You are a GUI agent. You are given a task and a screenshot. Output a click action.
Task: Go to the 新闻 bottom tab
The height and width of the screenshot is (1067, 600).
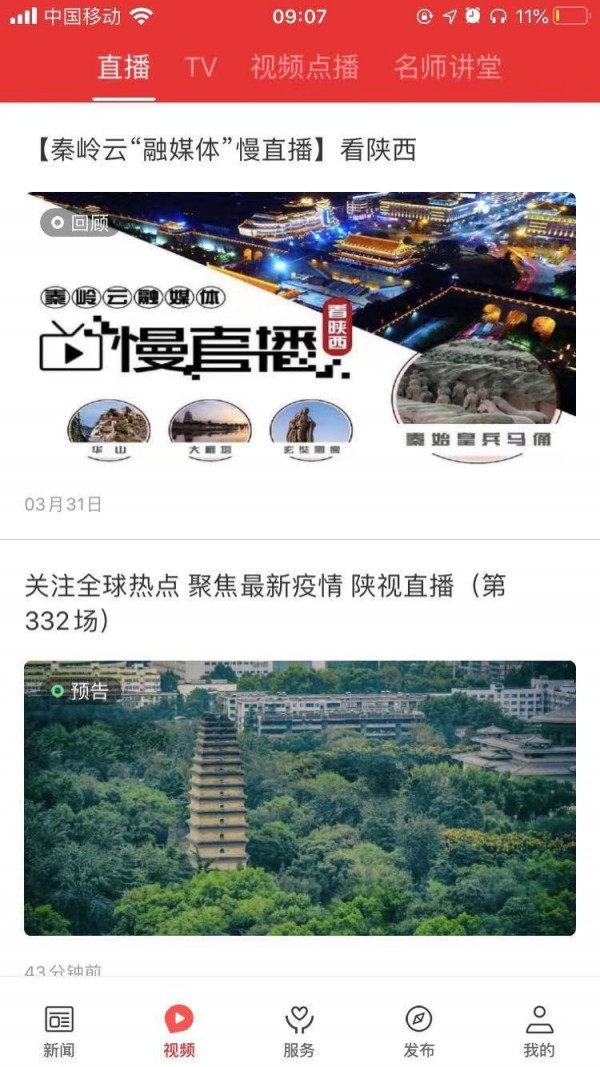[59, 1030]
